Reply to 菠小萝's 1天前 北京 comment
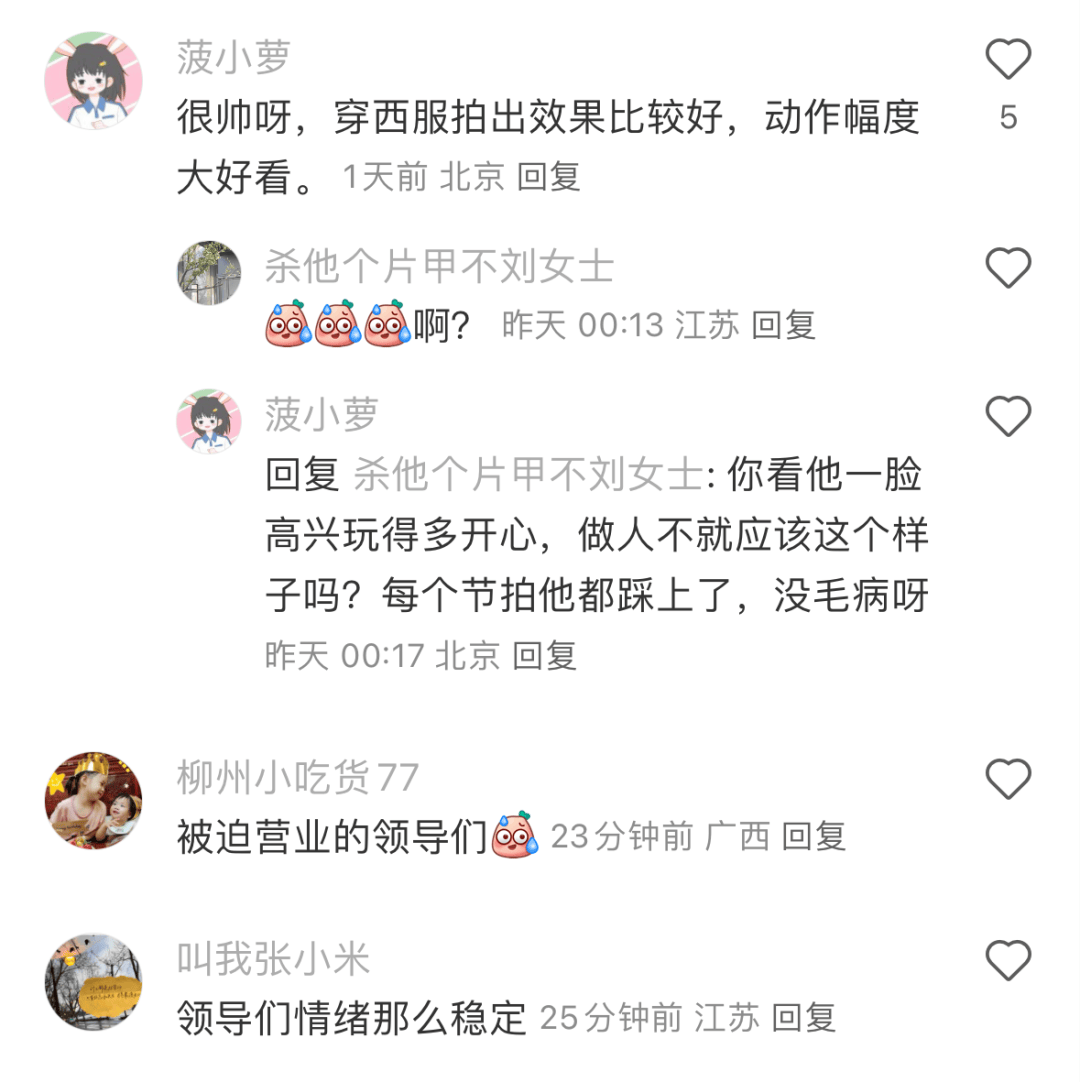1080x1082 pixels. click(548, 178)
